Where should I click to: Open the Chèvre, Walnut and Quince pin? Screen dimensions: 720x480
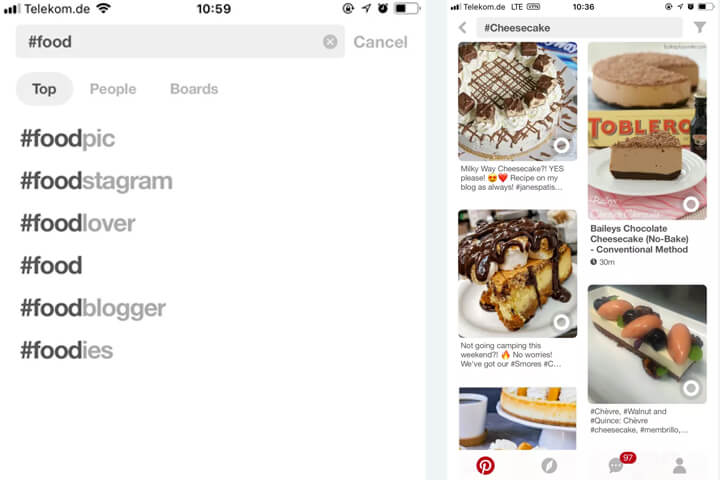click(647, 344)
